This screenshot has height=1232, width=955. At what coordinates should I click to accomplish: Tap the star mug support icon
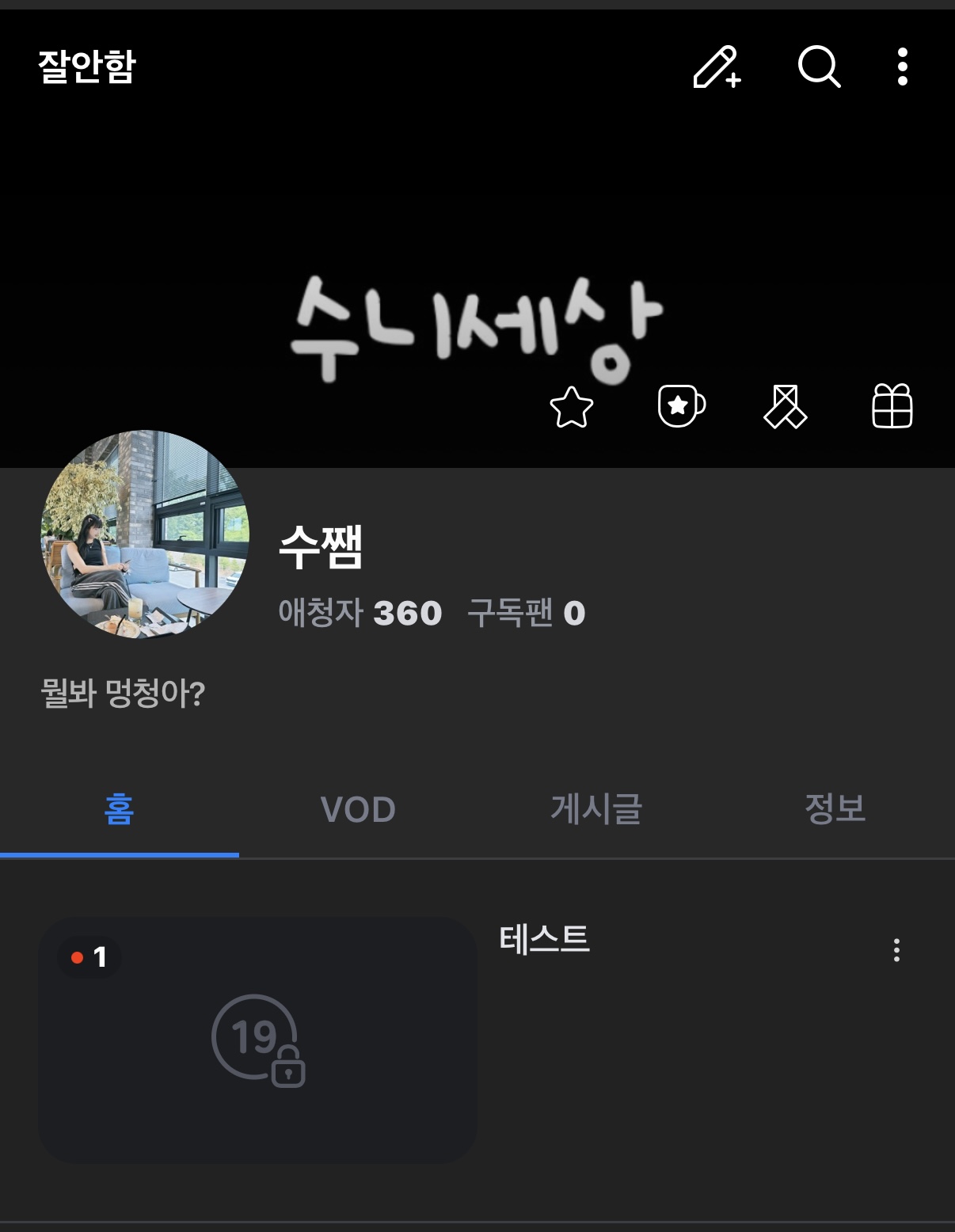[680, 406]
